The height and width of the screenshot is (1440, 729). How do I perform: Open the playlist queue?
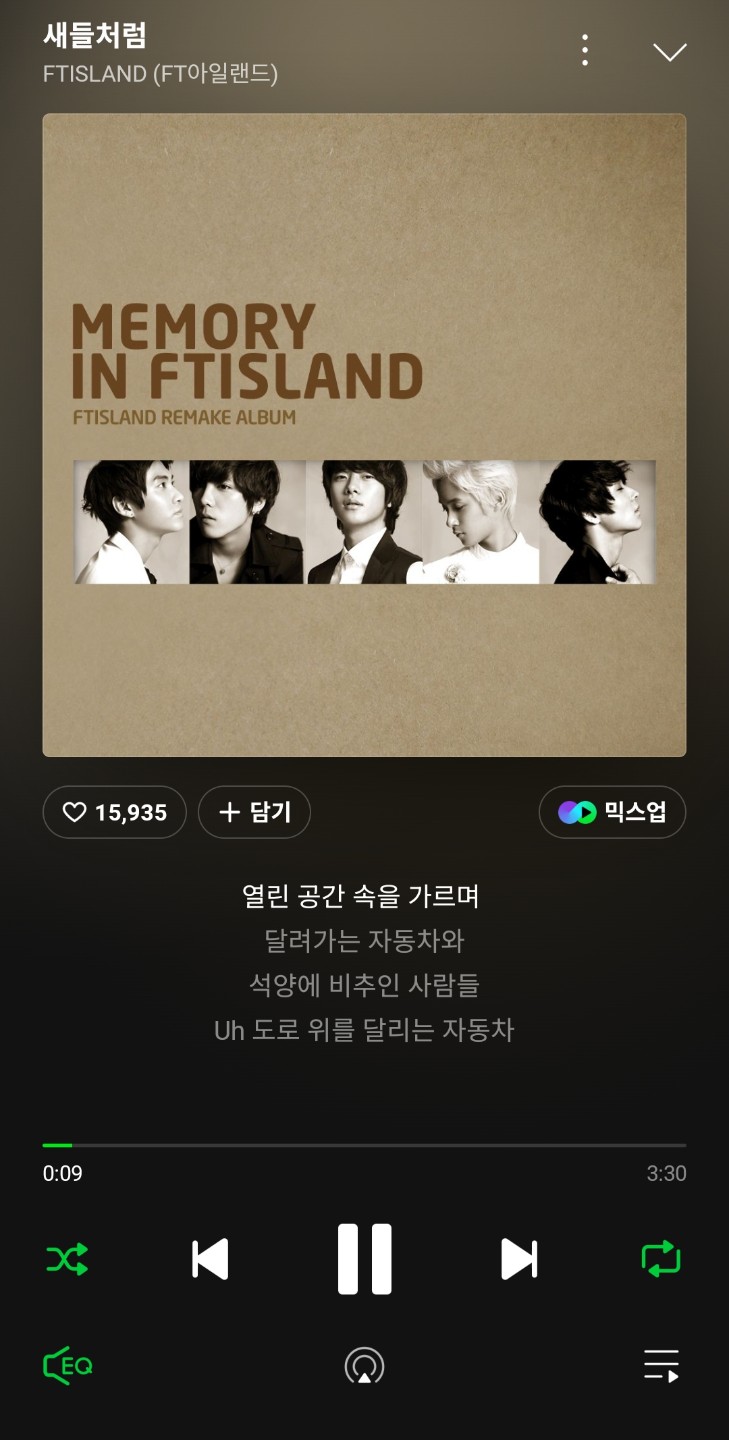[661, 1366]
